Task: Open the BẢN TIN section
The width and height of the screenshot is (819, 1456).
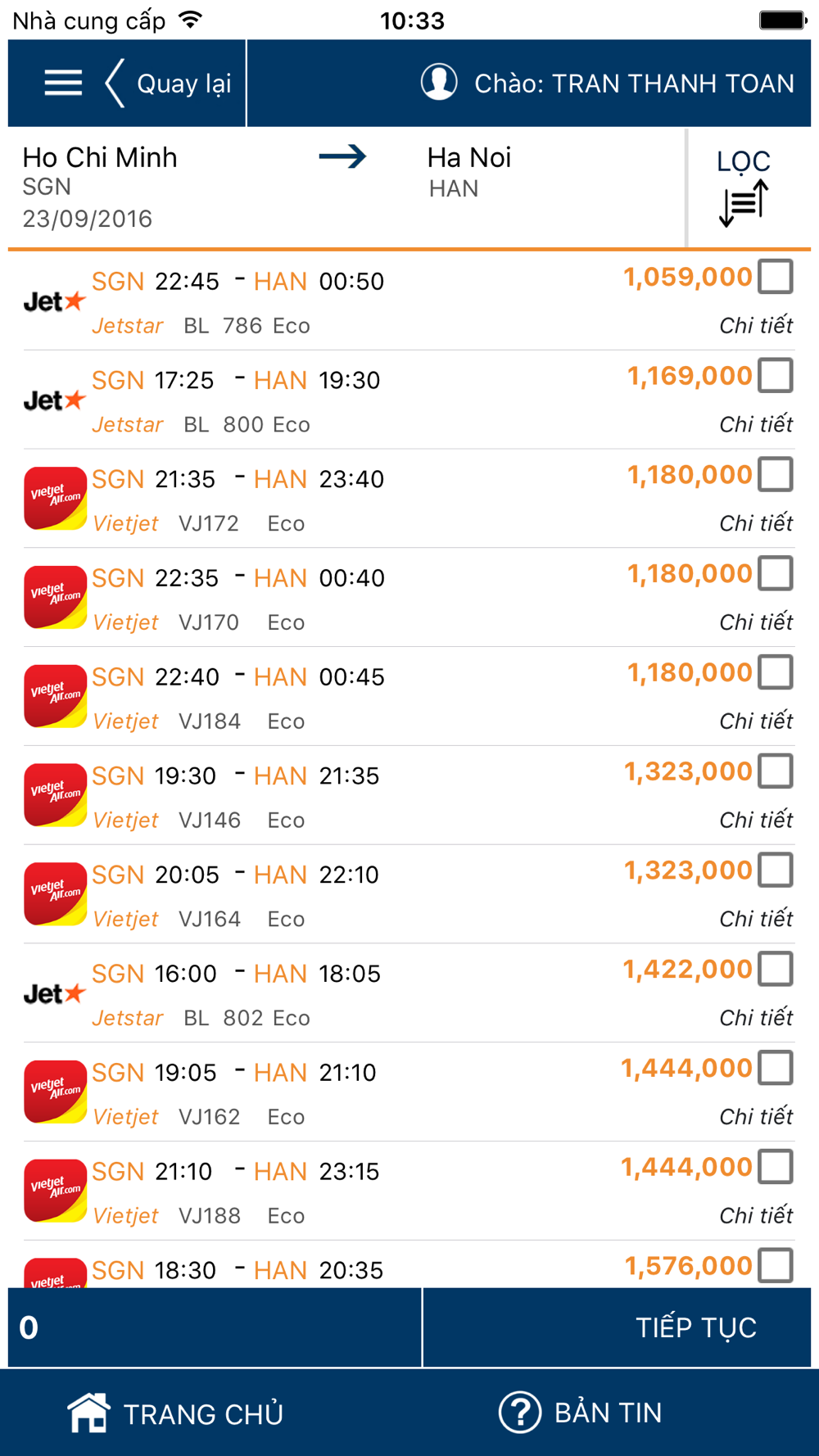Action: coord(581,1413)
